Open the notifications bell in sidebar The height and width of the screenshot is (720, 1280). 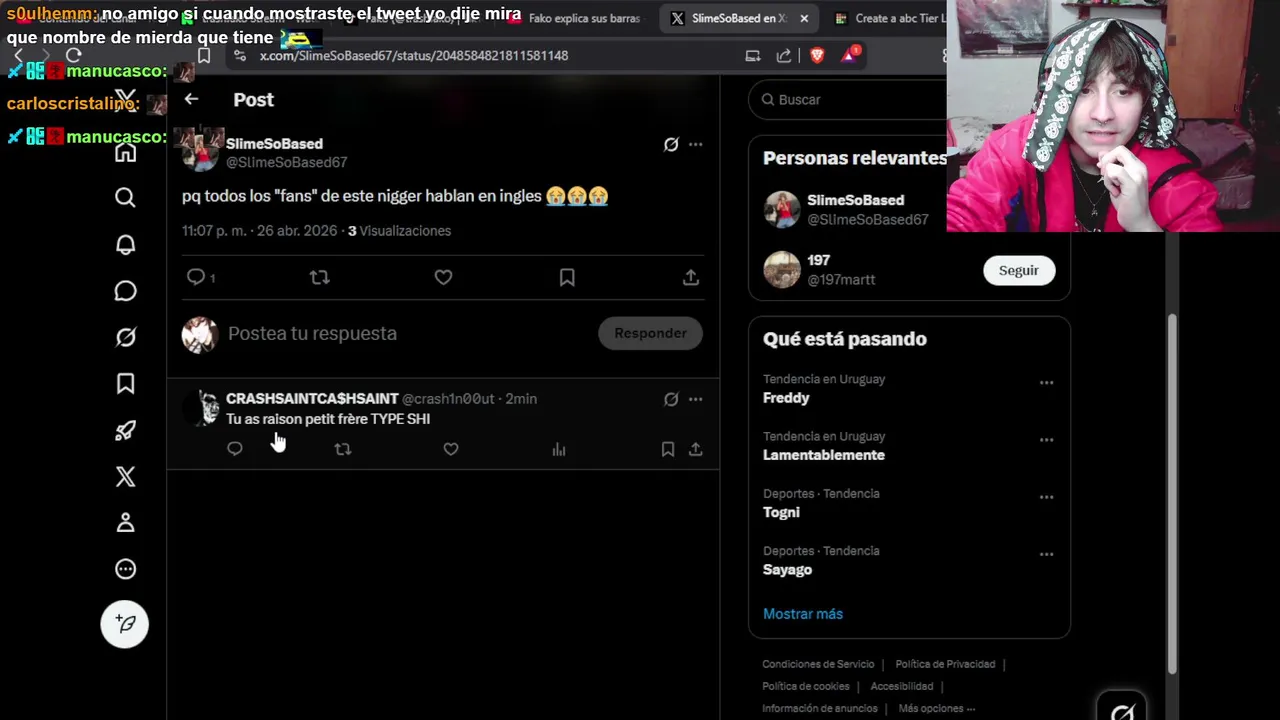click(125, 244)
